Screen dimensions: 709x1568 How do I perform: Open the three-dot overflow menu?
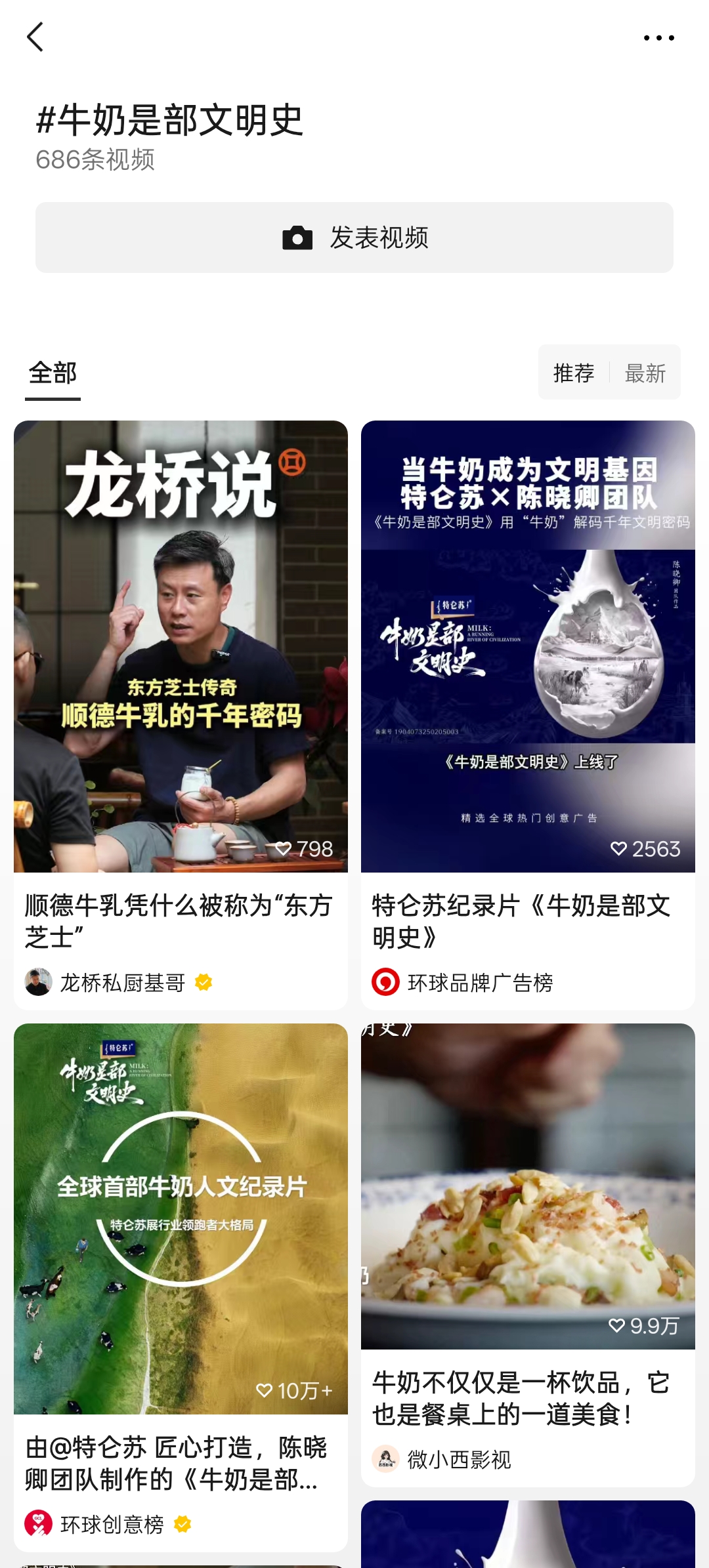(x=658, y=38)
